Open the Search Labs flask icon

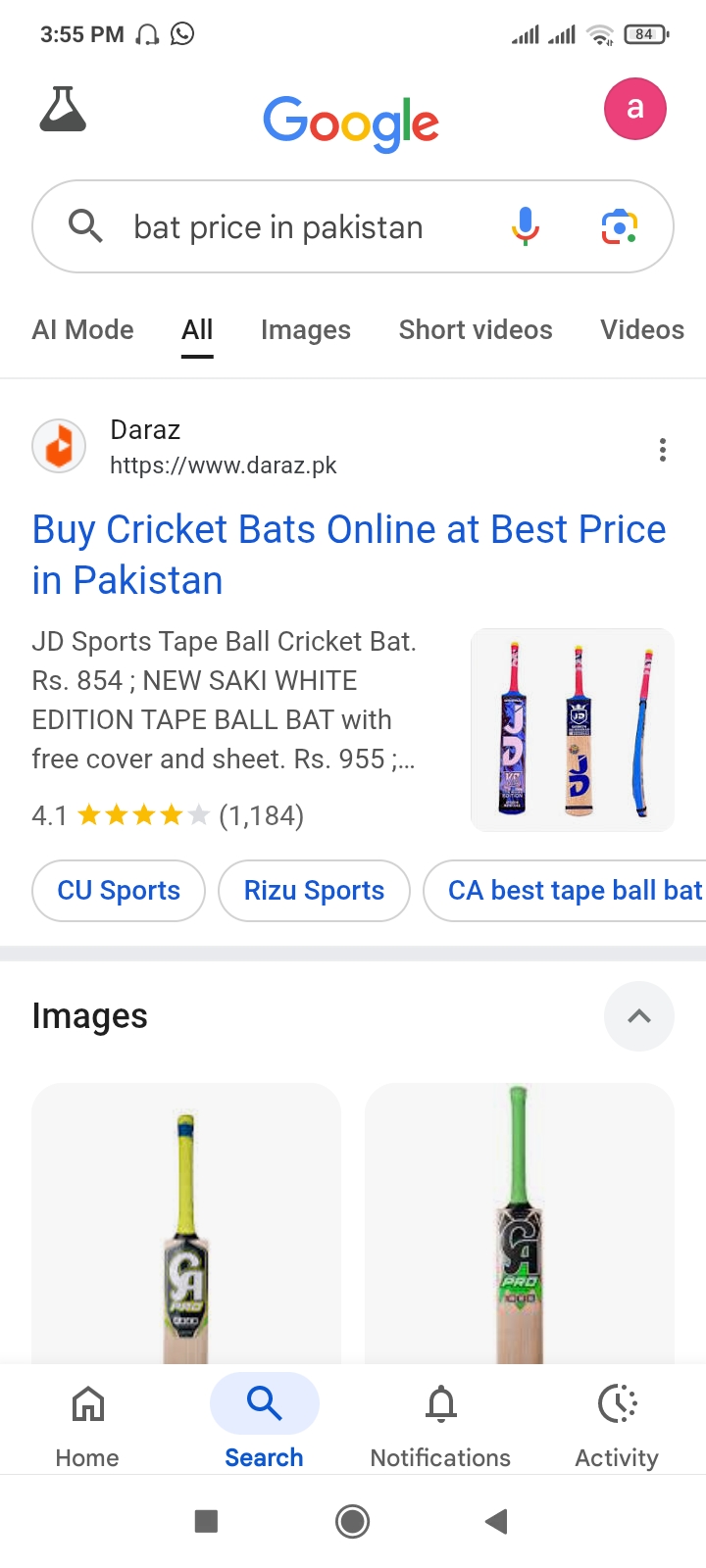tap(63, 109)
